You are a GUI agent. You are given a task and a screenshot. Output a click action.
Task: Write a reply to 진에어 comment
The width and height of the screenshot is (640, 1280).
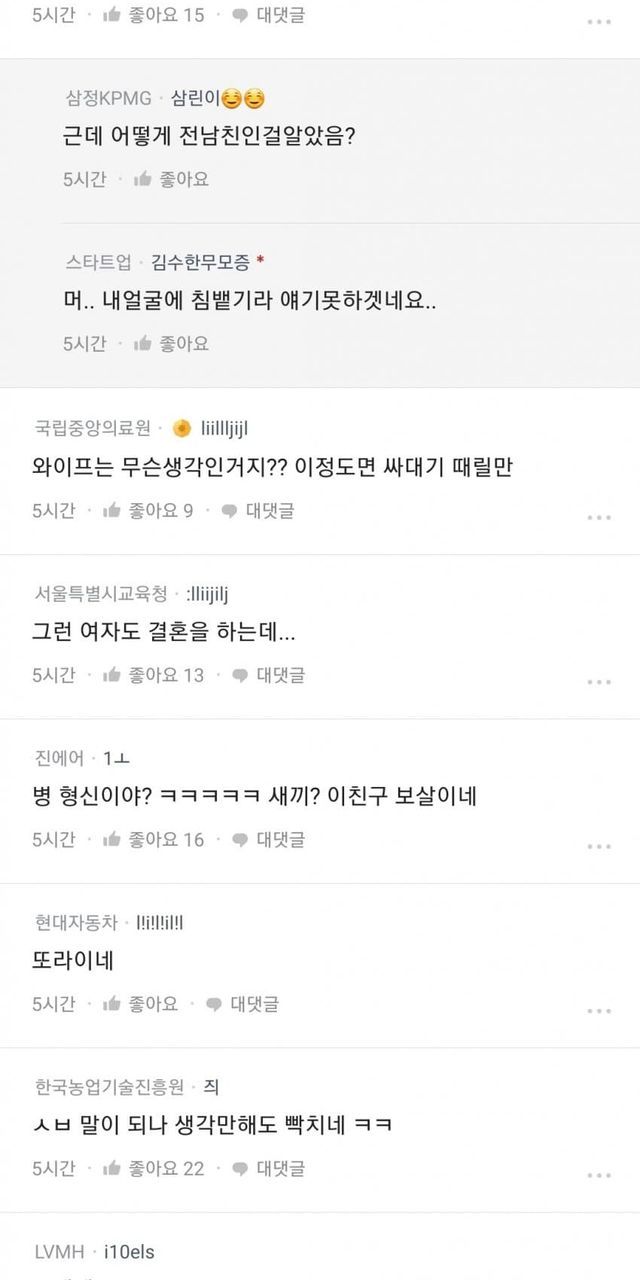[268, 839]
